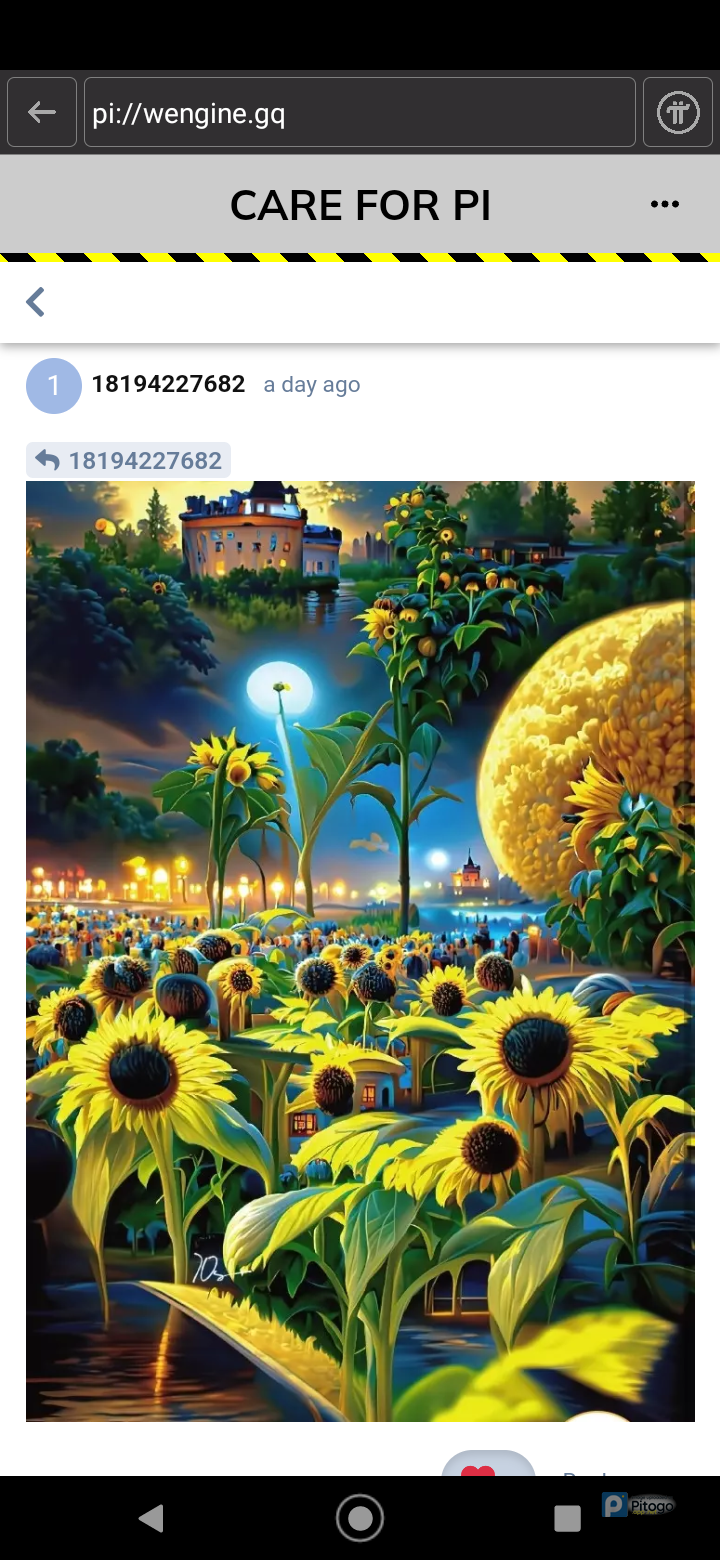View user 18194227682's profile name
The image size is (720, 1560).
[x=168, y=384]
